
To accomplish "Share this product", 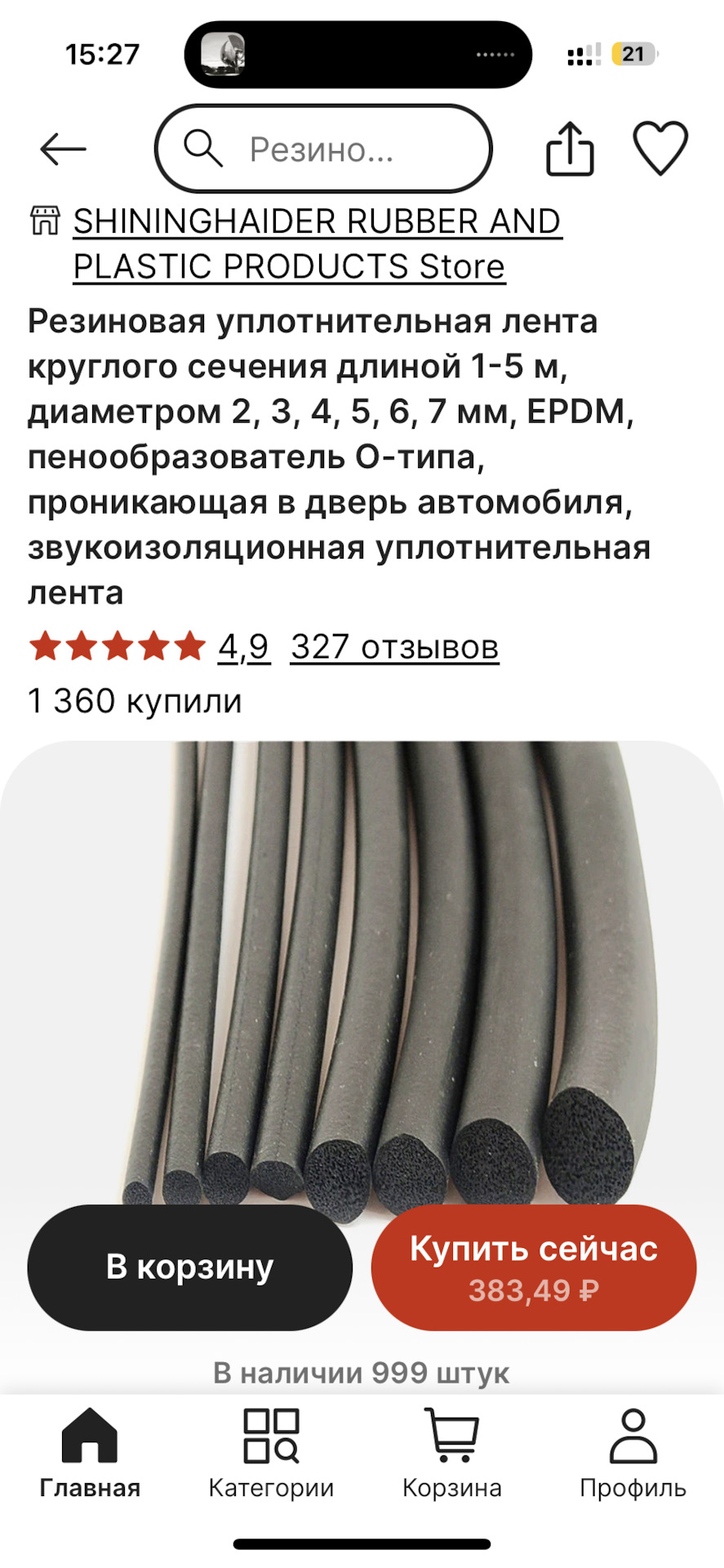I will click(x=569, y=149).
